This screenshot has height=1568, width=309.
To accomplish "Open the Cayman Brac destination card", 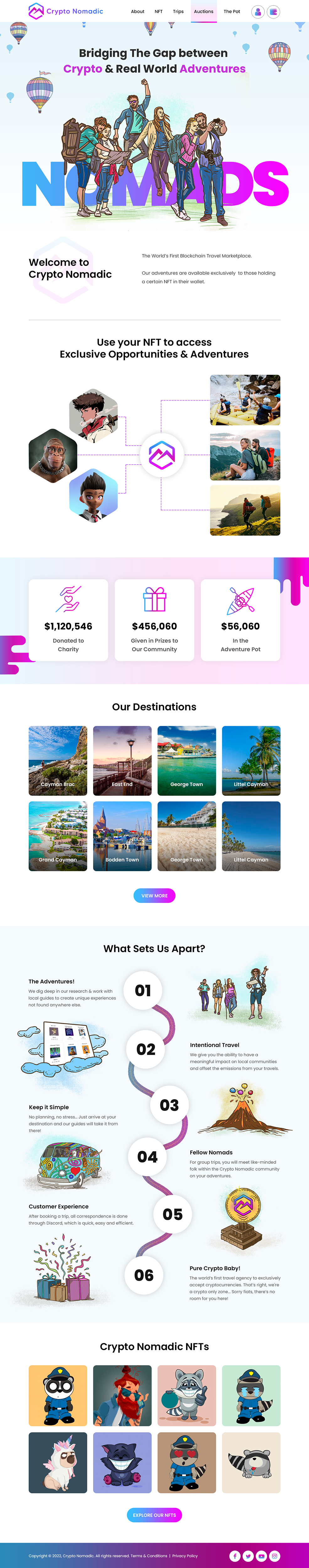I will pos(58,760).
